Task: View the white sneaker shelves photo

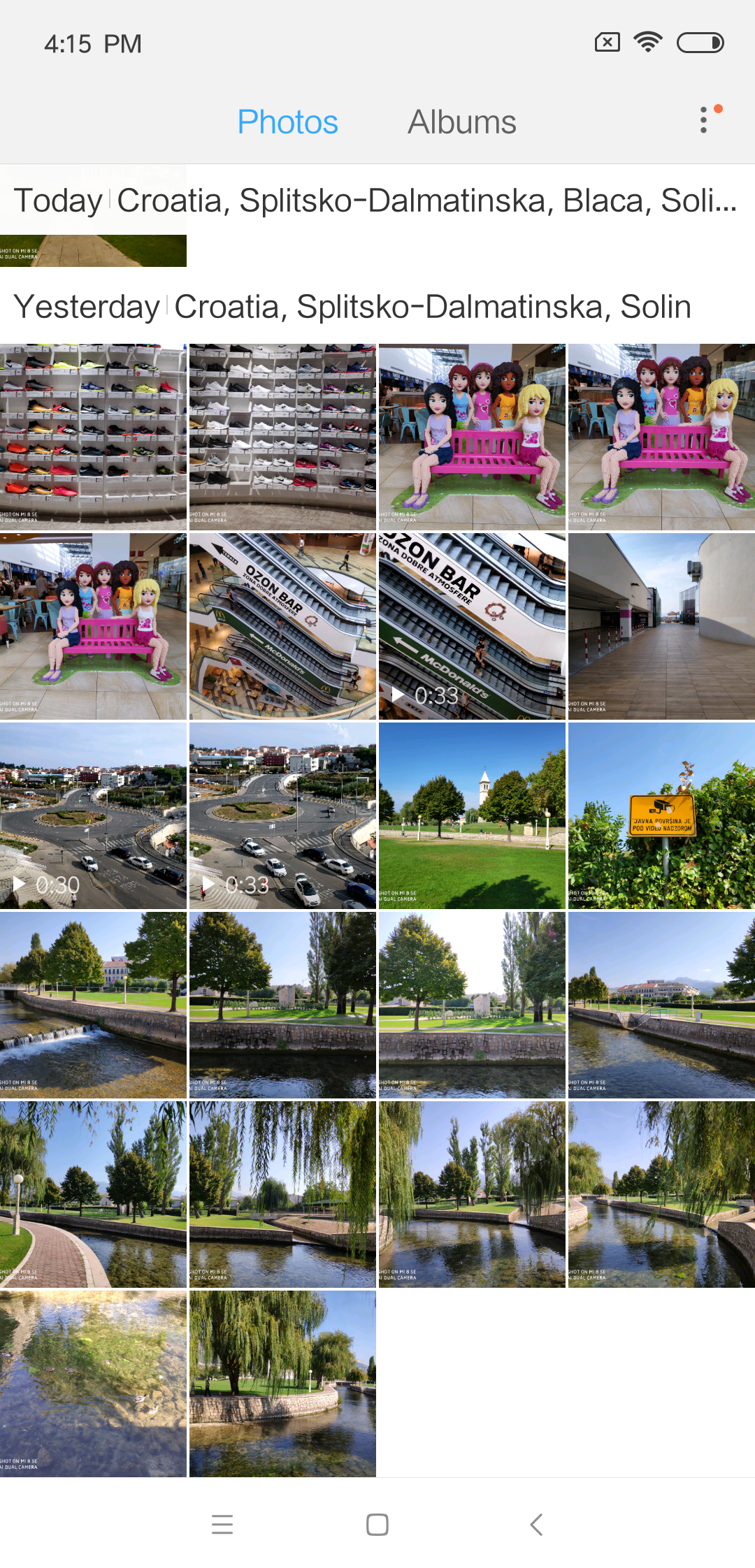Action: click(282, 437)
